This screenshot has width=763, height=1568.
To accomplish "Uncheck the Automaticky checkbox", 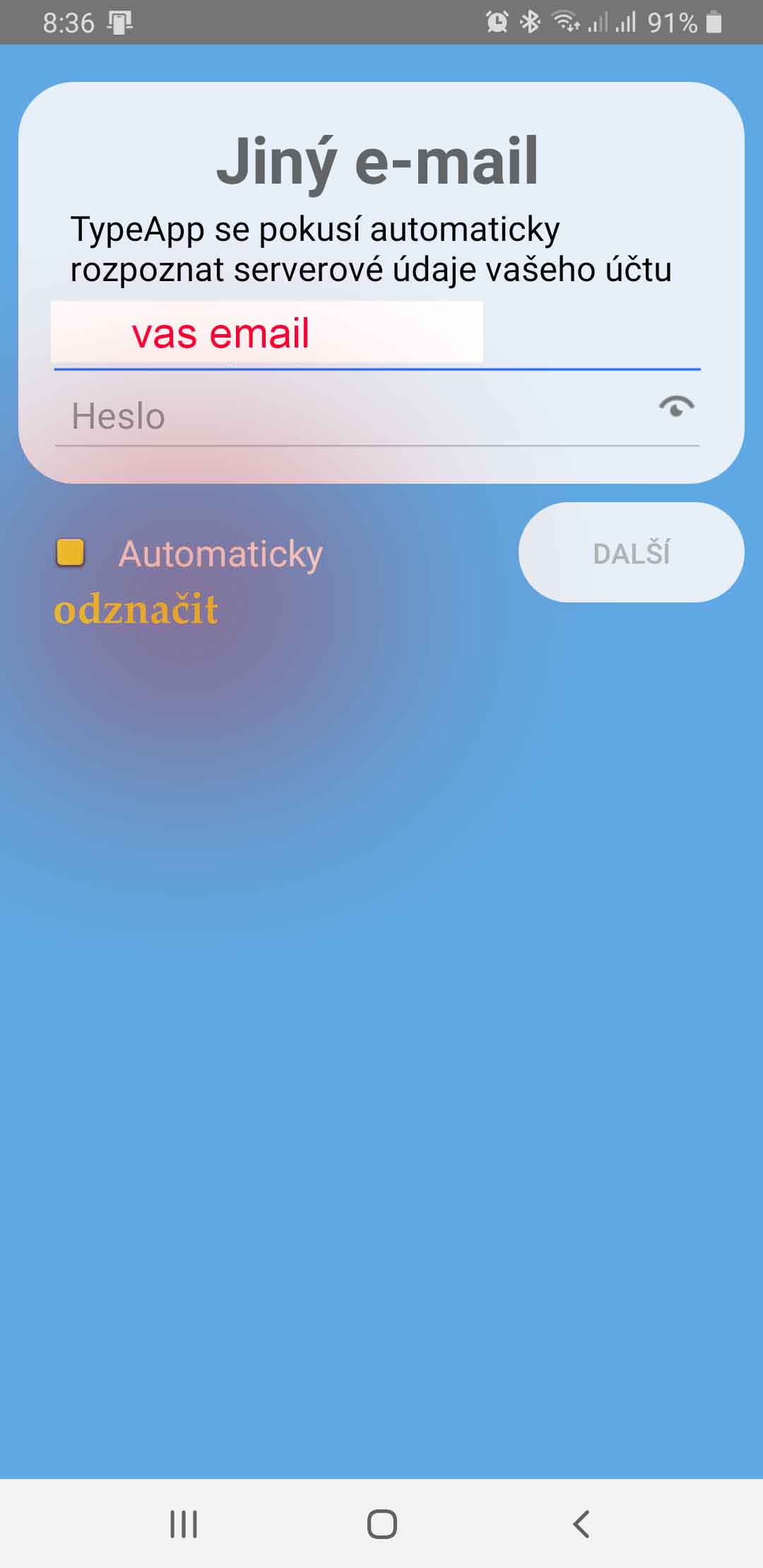I will [71, 552].
